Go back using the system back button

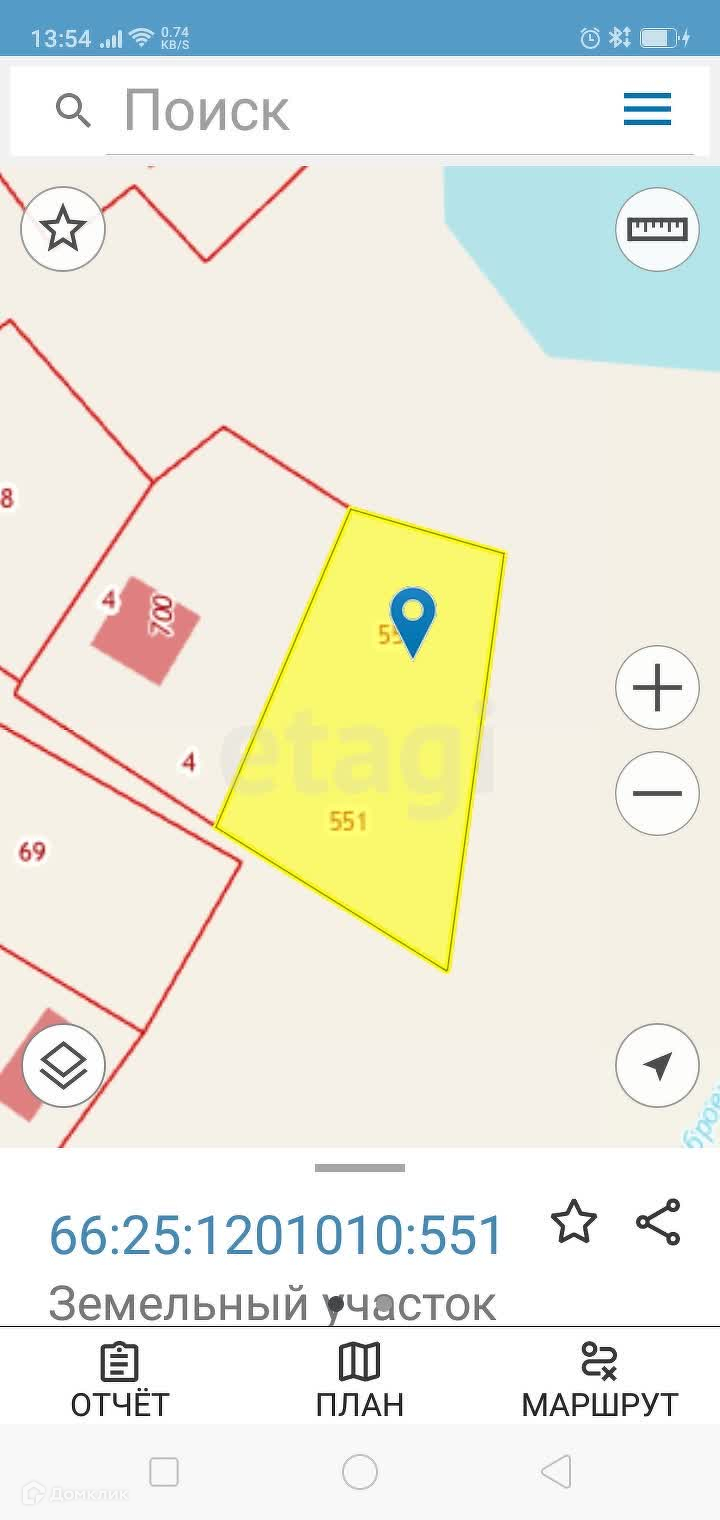[556, 1472]
